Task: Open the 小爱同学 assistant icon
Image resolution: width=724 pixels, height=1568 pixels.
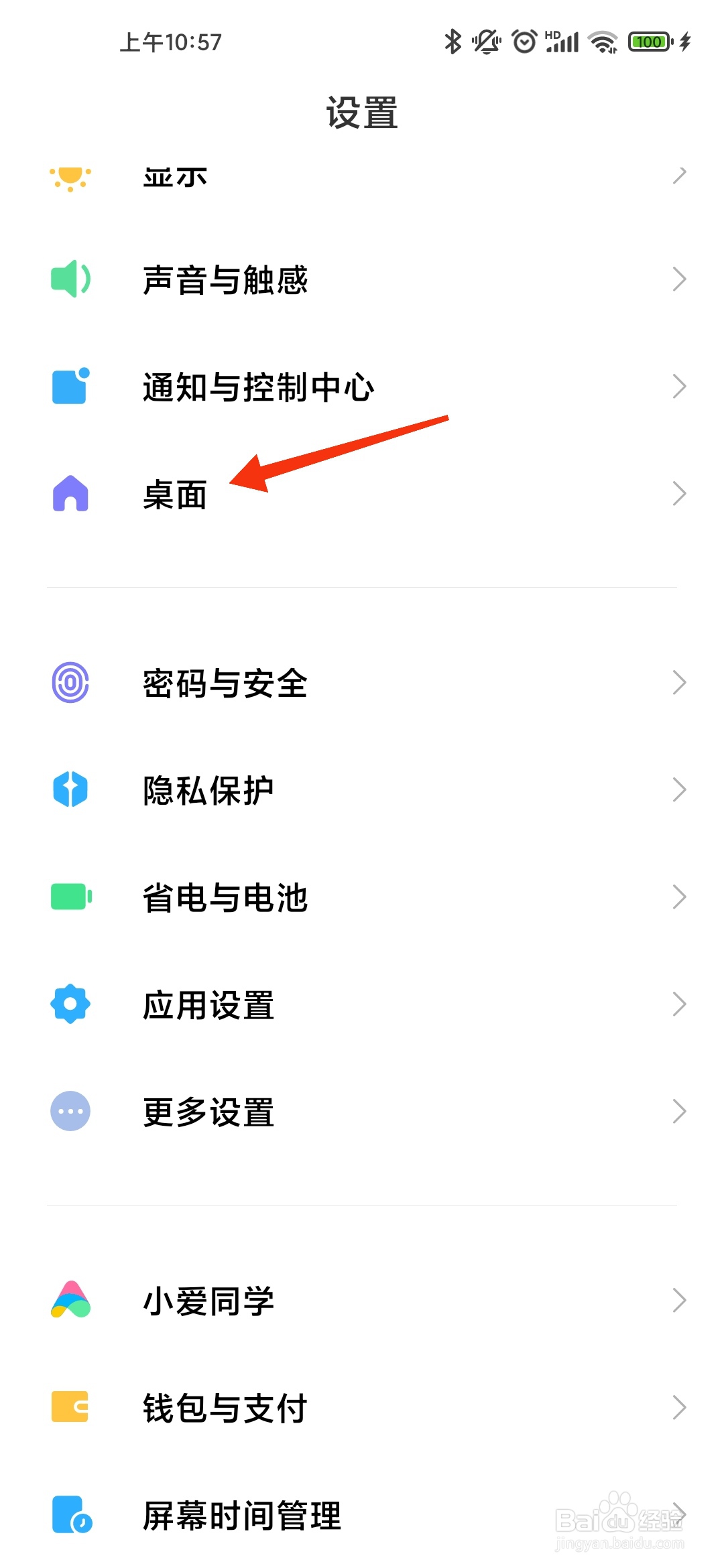Action: click(69, 1301)
